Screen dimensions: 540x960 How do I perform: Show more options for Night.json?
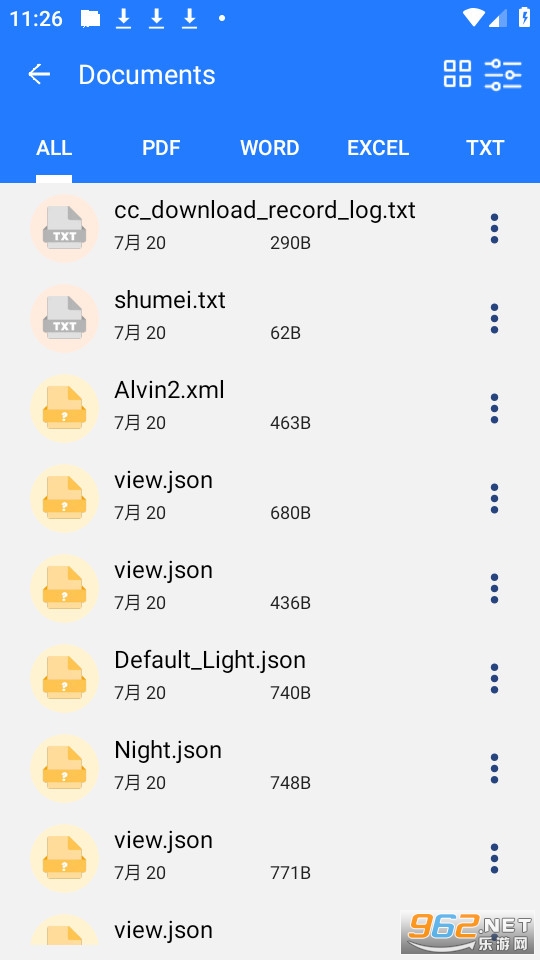click(494, 768)
